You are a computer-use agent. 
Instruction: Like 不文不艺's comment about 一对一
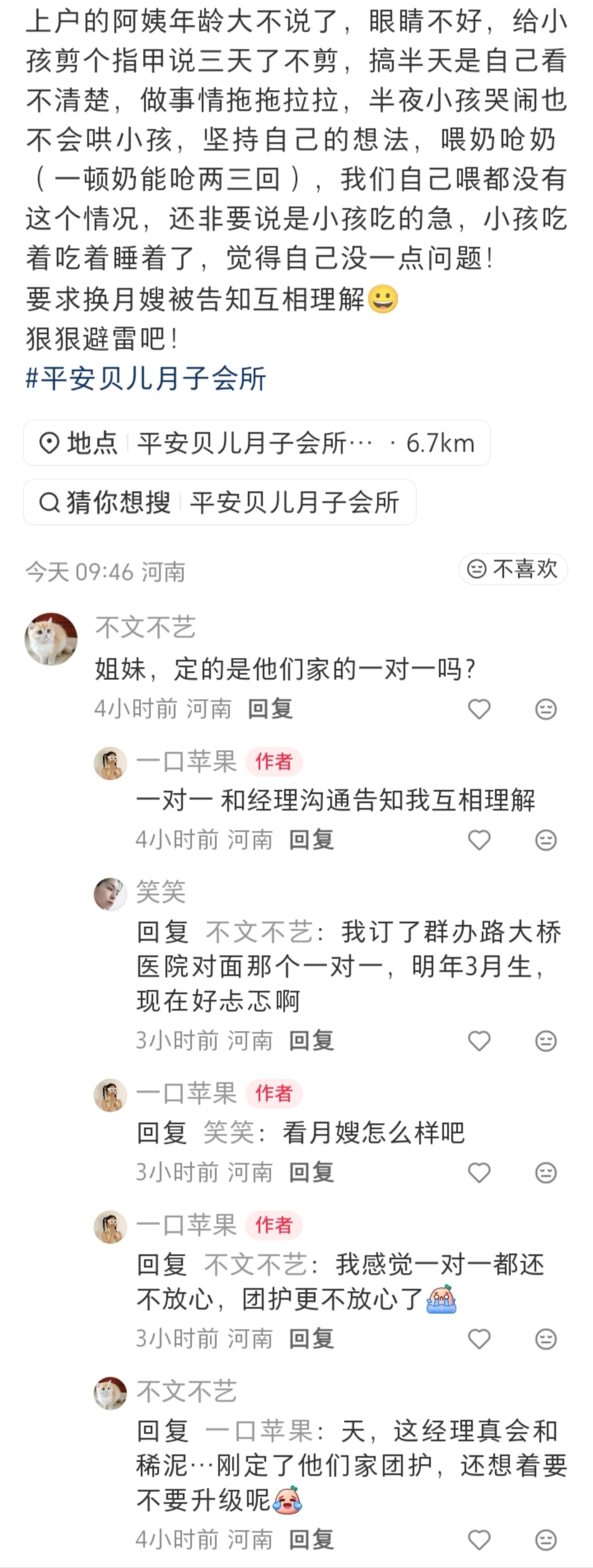tap(479, 709)
